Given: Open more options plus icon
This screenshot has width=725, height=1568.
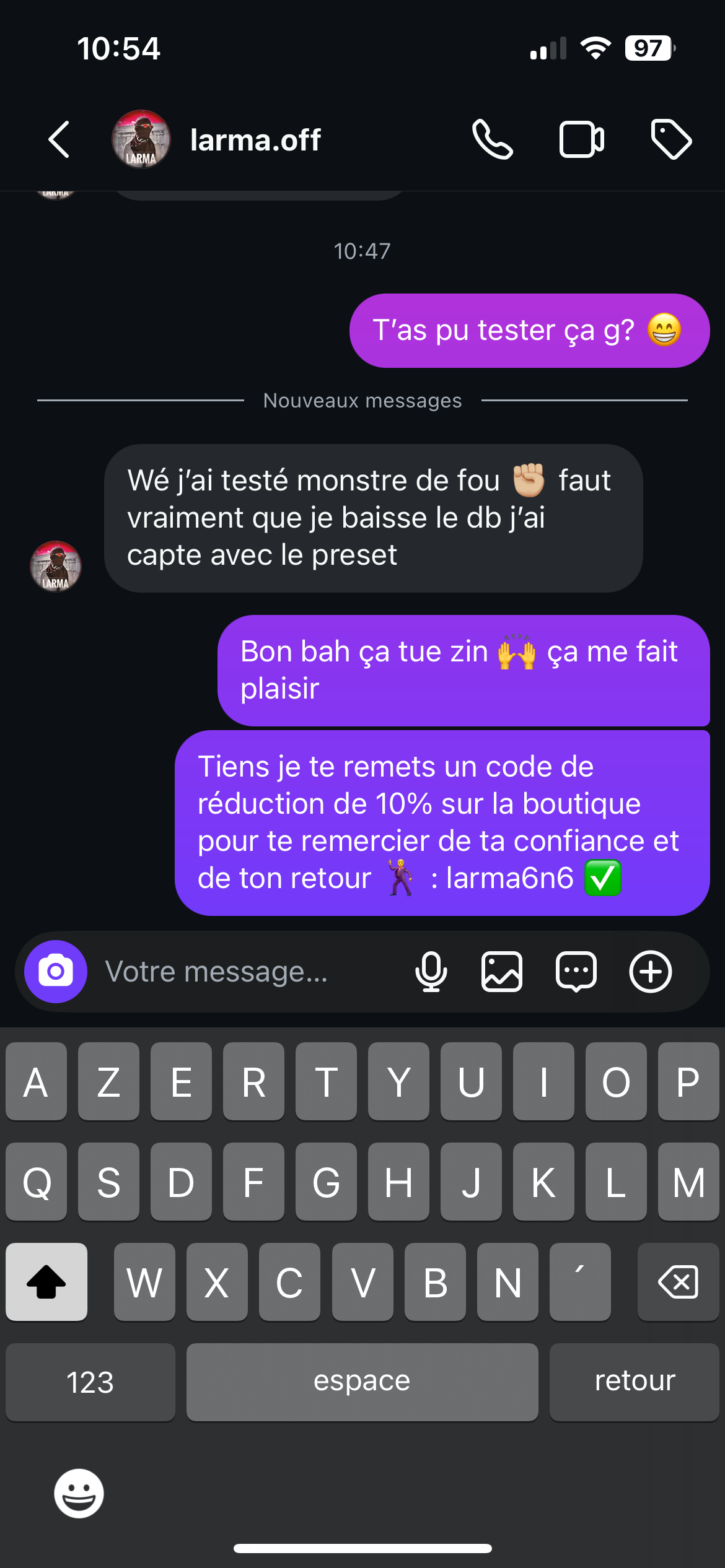Looking at the screenshot, I should (x=650, y=971).
